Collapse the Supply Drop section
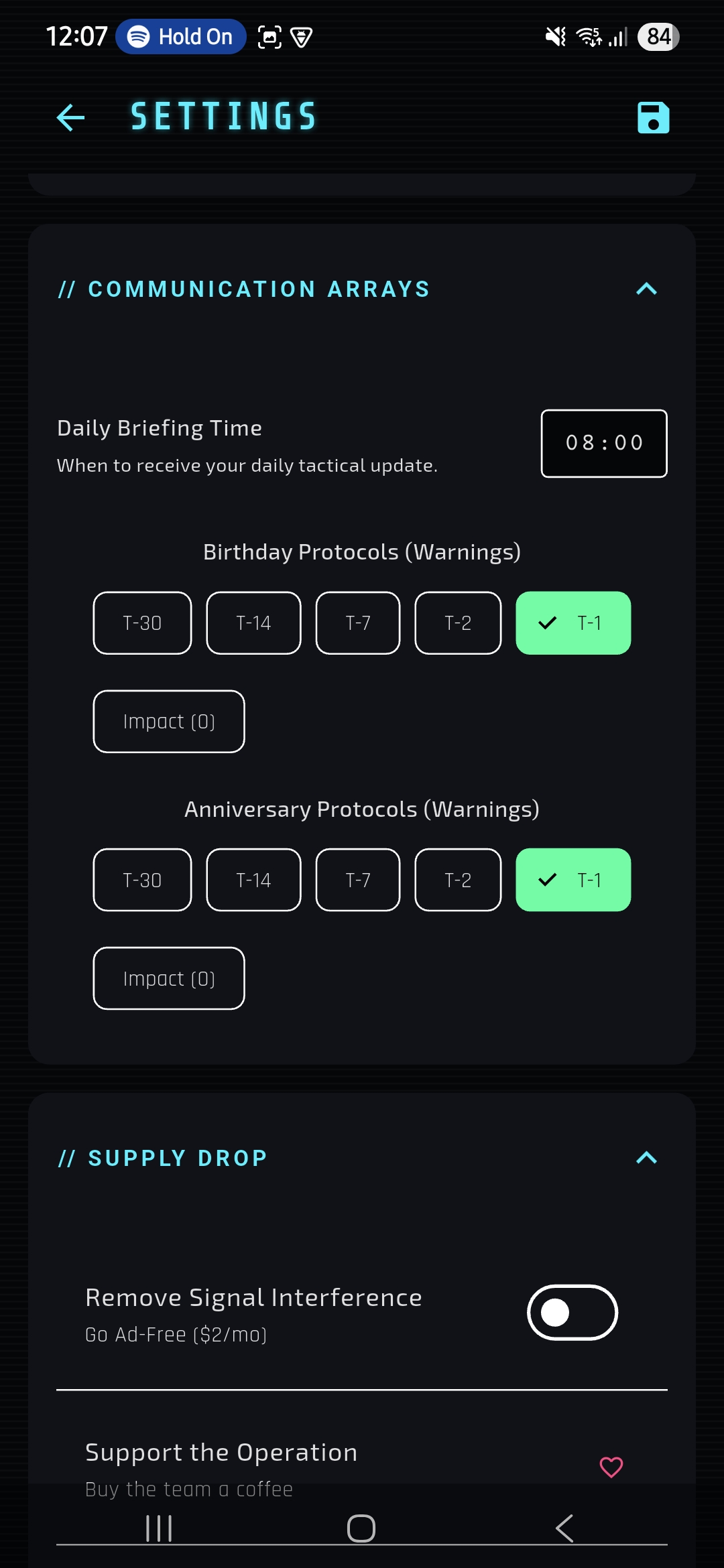The width and height of the screenshot is (724, 1568). [x=646, y=1157]
